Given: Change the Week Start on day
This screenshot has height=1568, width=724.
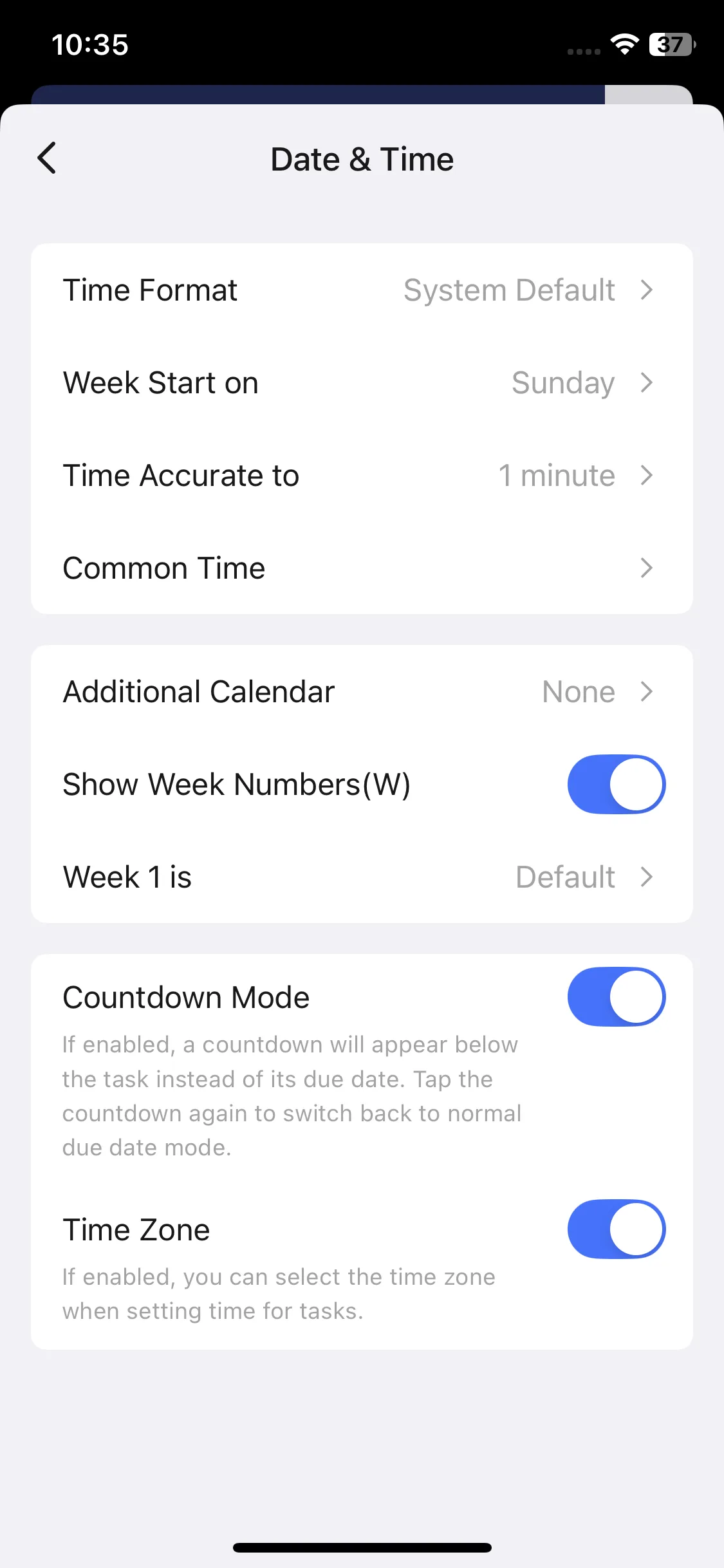Looking at the screenshot, I should (x=362, y=383).
